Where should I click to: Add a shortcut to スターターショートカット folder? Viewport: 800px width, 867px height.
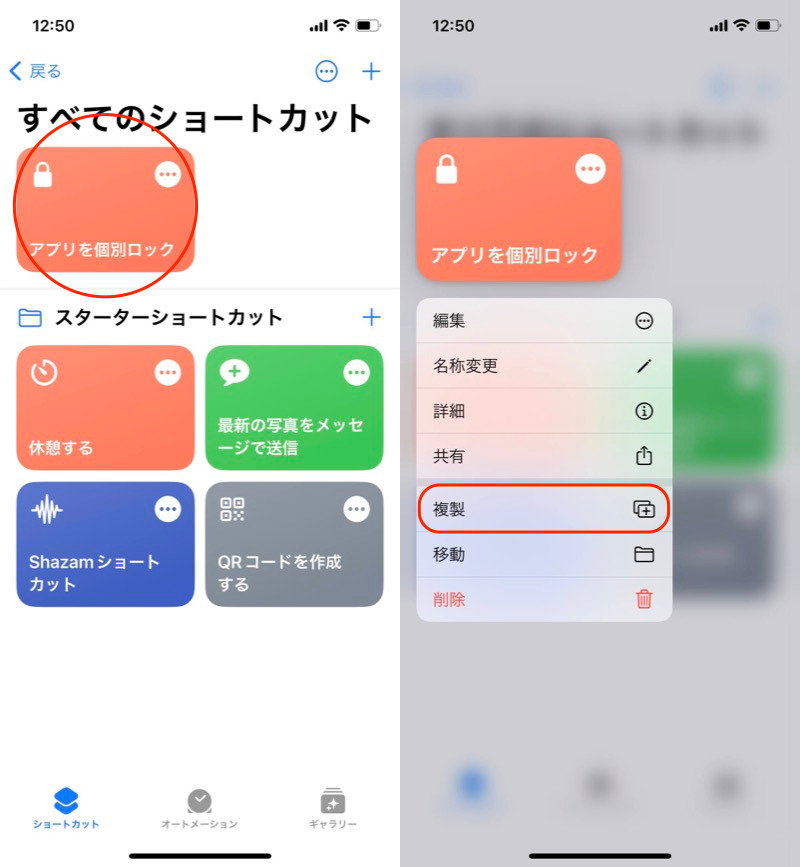371,317
